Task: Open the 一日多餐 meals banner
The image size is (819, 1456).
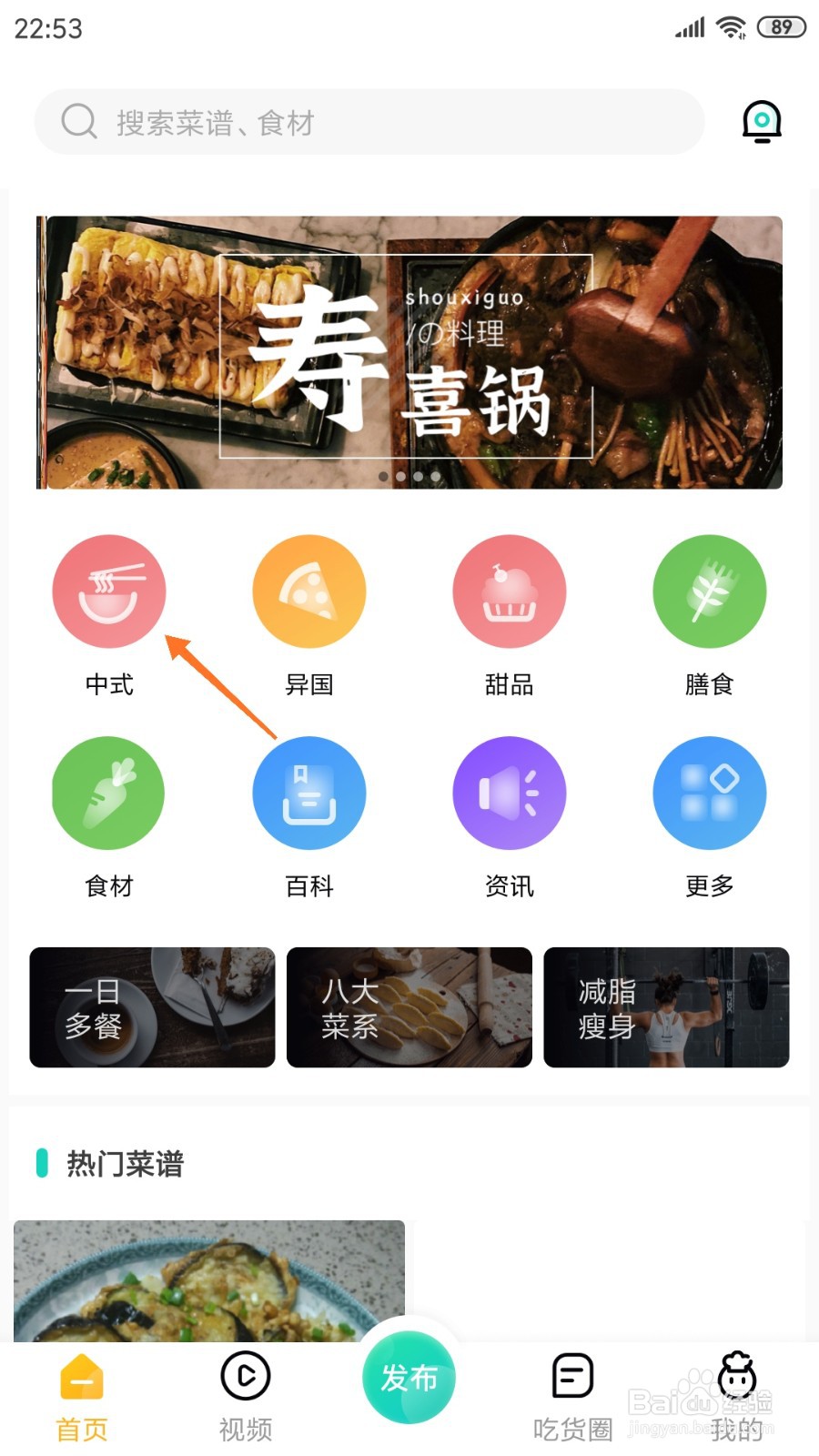Action: point(151,1007)
